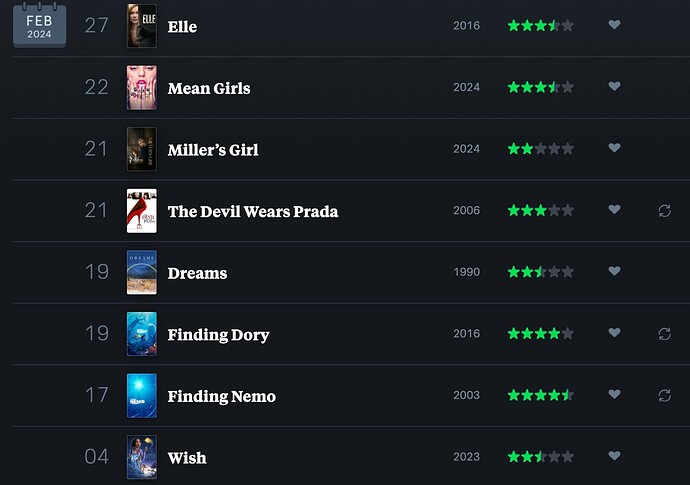Like The Devil Wears Prada

coord(614,210)
